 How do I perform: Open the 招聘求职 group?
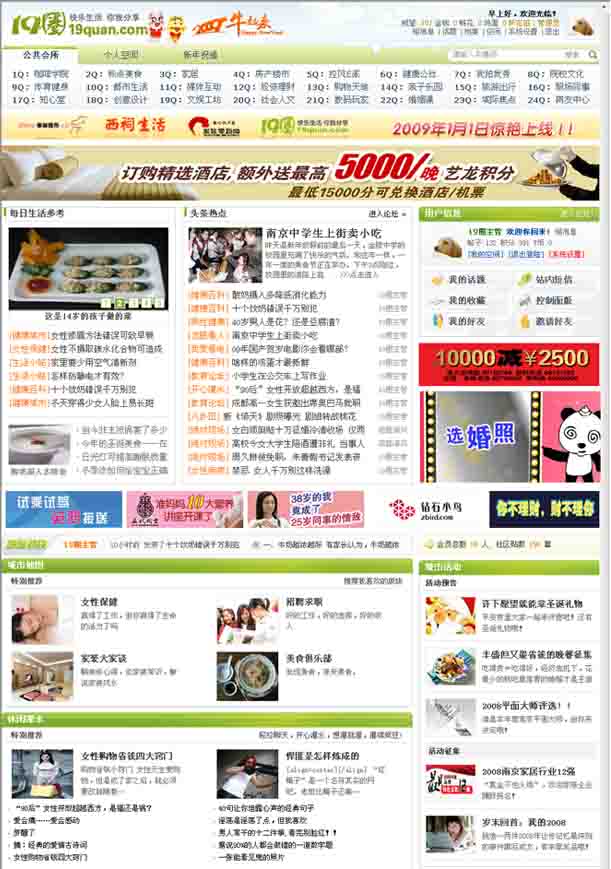tap(304, 602)
